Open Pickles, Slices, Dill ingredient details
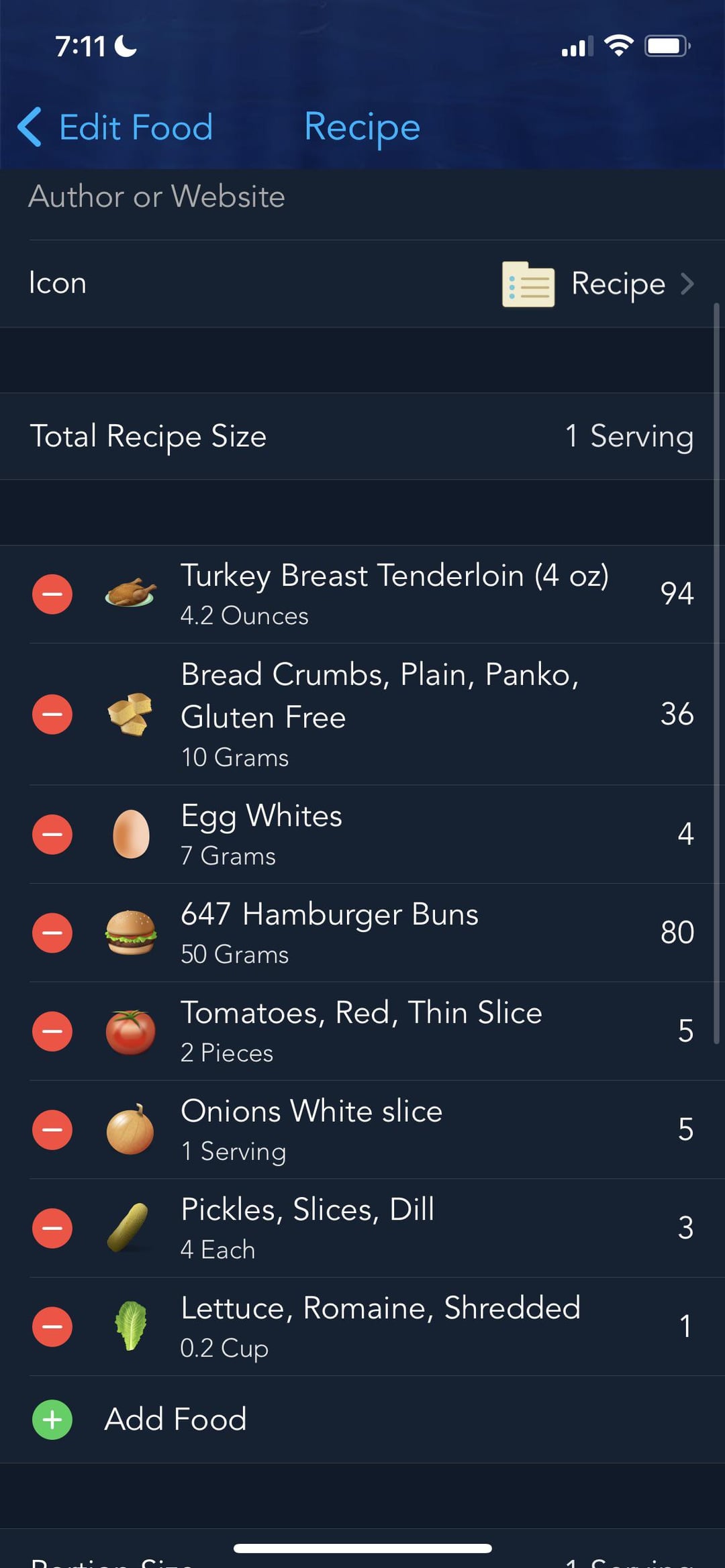 pos(403,1229)
